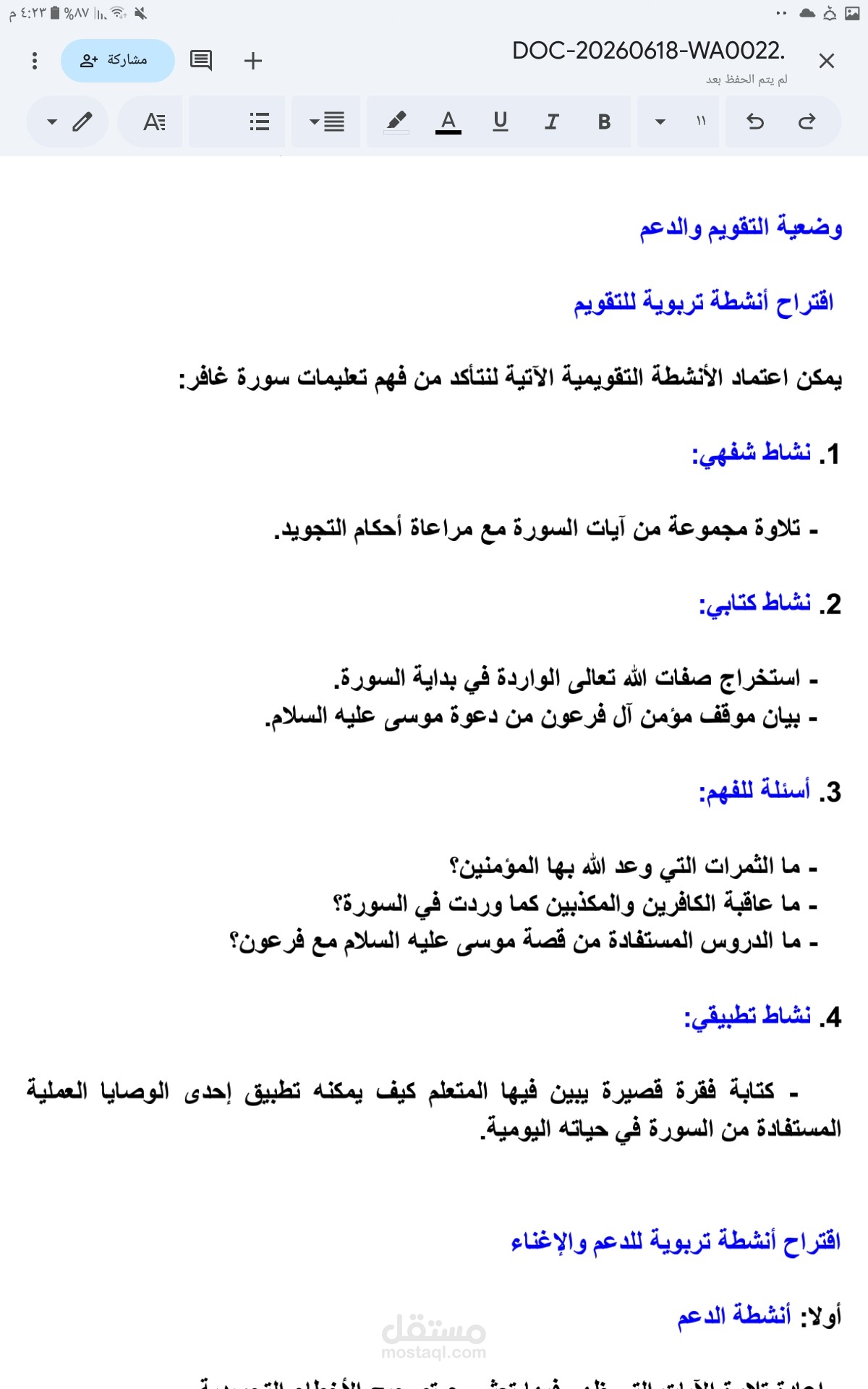
Task: Redo the last change
Action: (807, 122)
